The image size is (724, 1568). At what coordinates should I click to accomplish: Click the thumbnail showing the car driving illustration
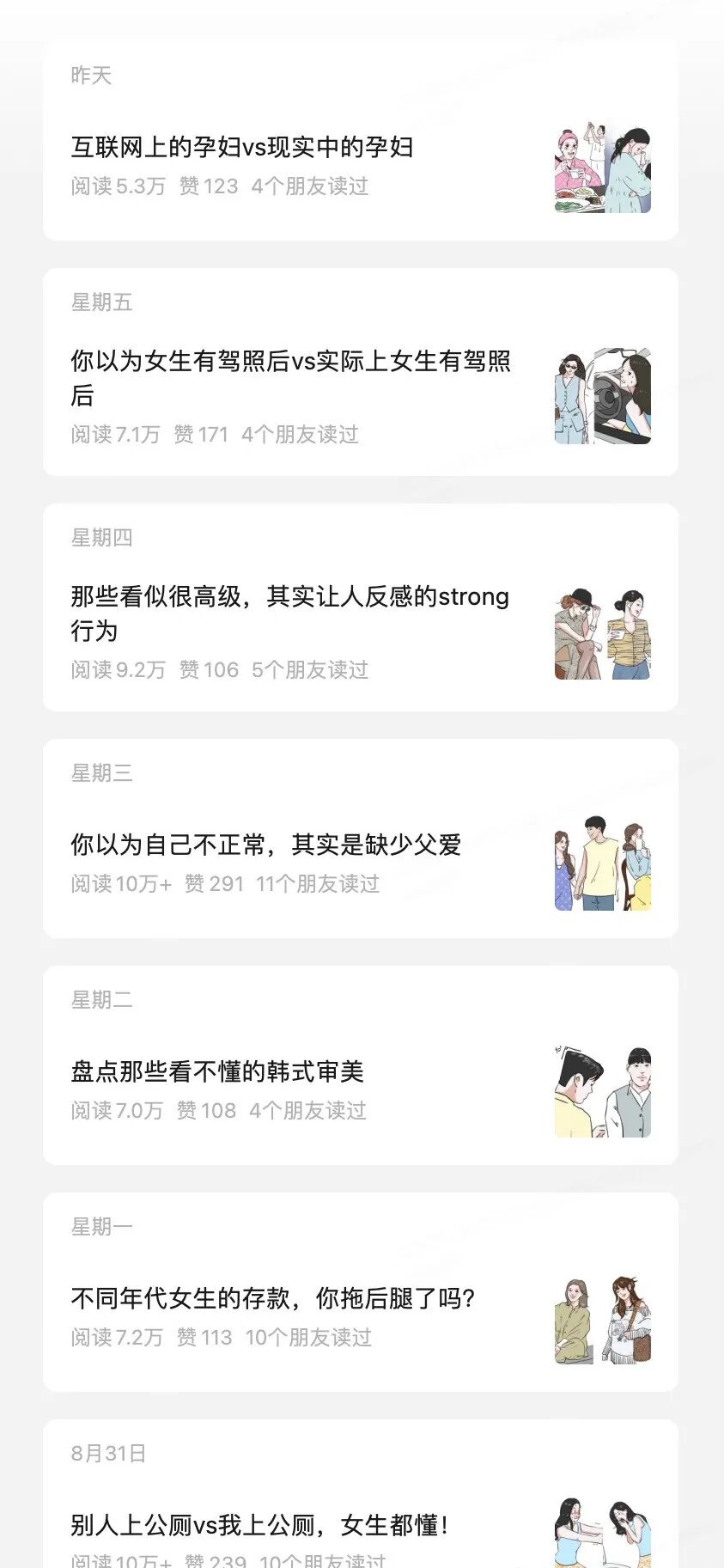pos(601,395)
